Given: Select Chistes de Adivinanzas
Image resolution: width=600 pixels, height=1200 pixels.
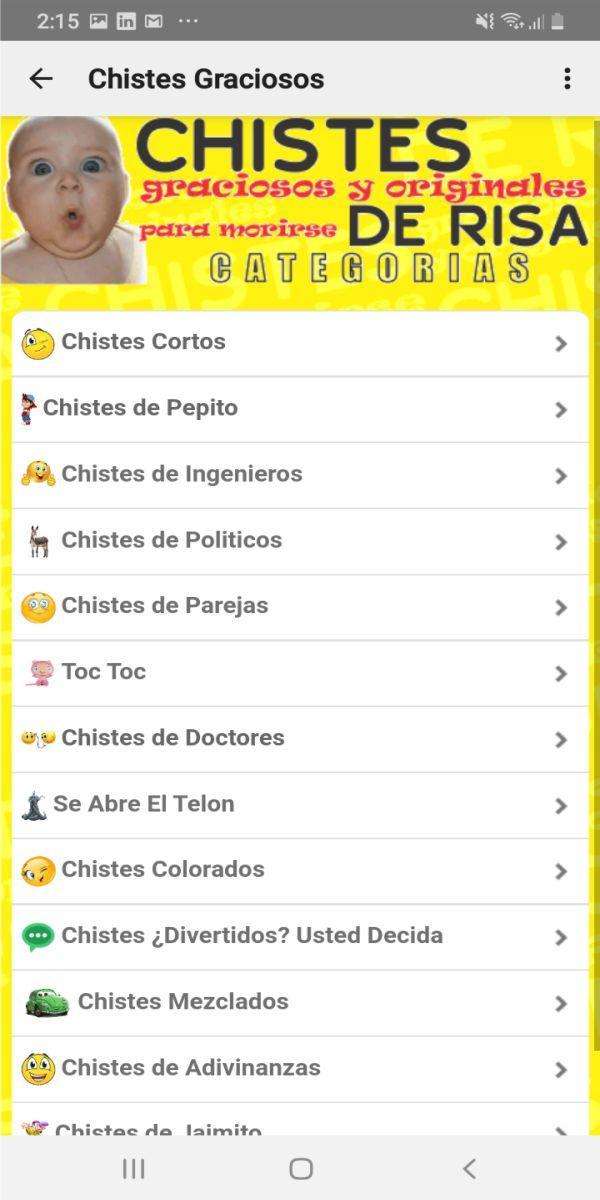Looking at the screenshot, I should pos(300,1069).
